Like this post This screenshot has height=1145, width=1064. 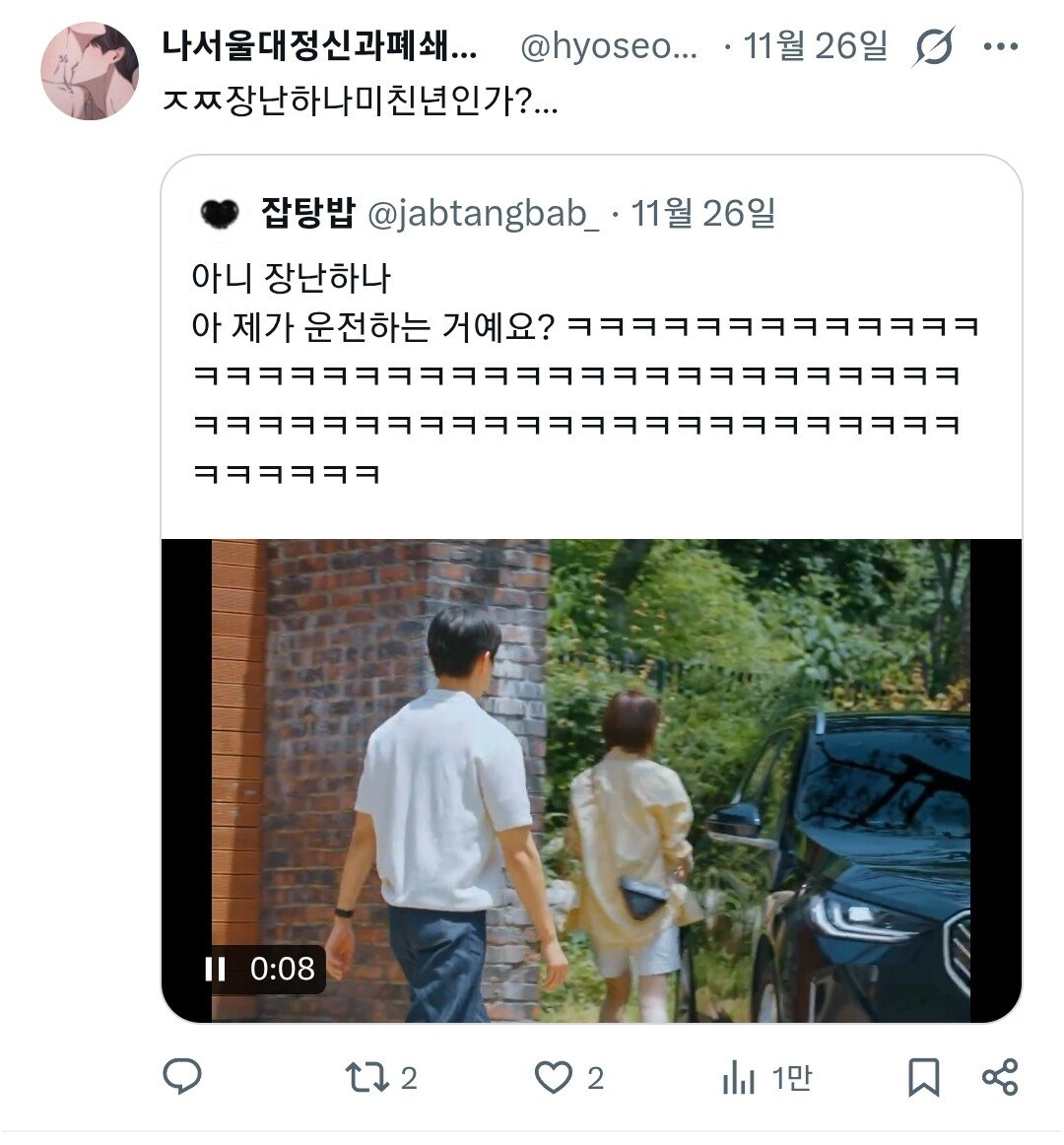554,1077
